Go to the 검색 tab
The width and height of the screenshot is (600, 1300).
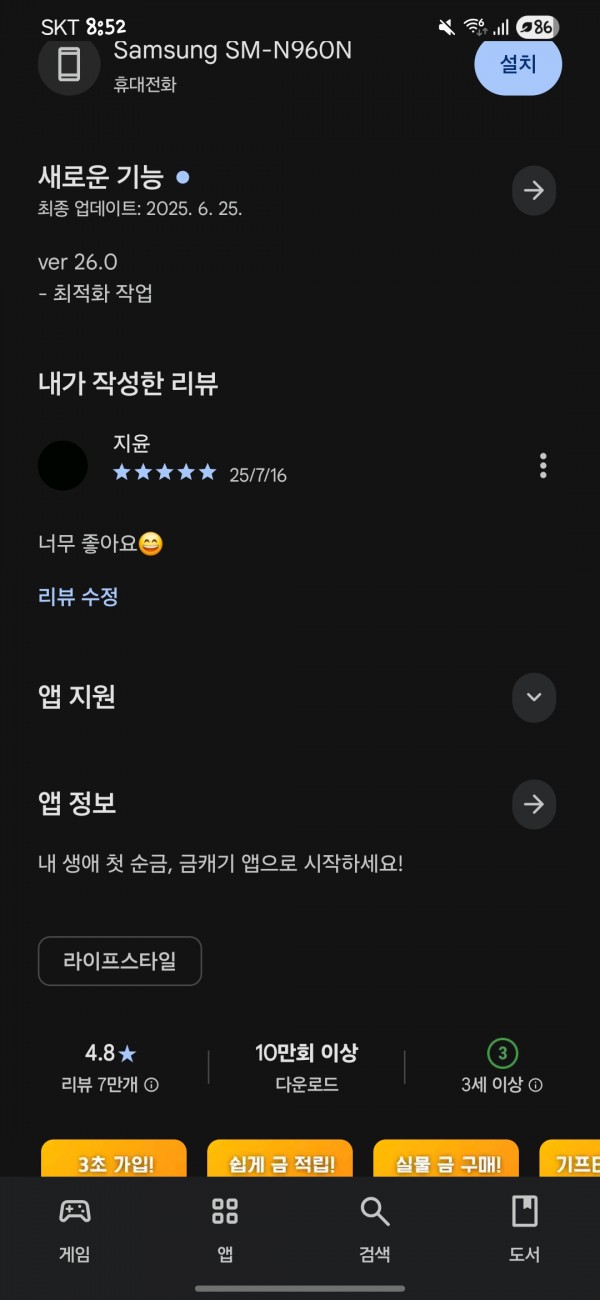coord(375,1230)
